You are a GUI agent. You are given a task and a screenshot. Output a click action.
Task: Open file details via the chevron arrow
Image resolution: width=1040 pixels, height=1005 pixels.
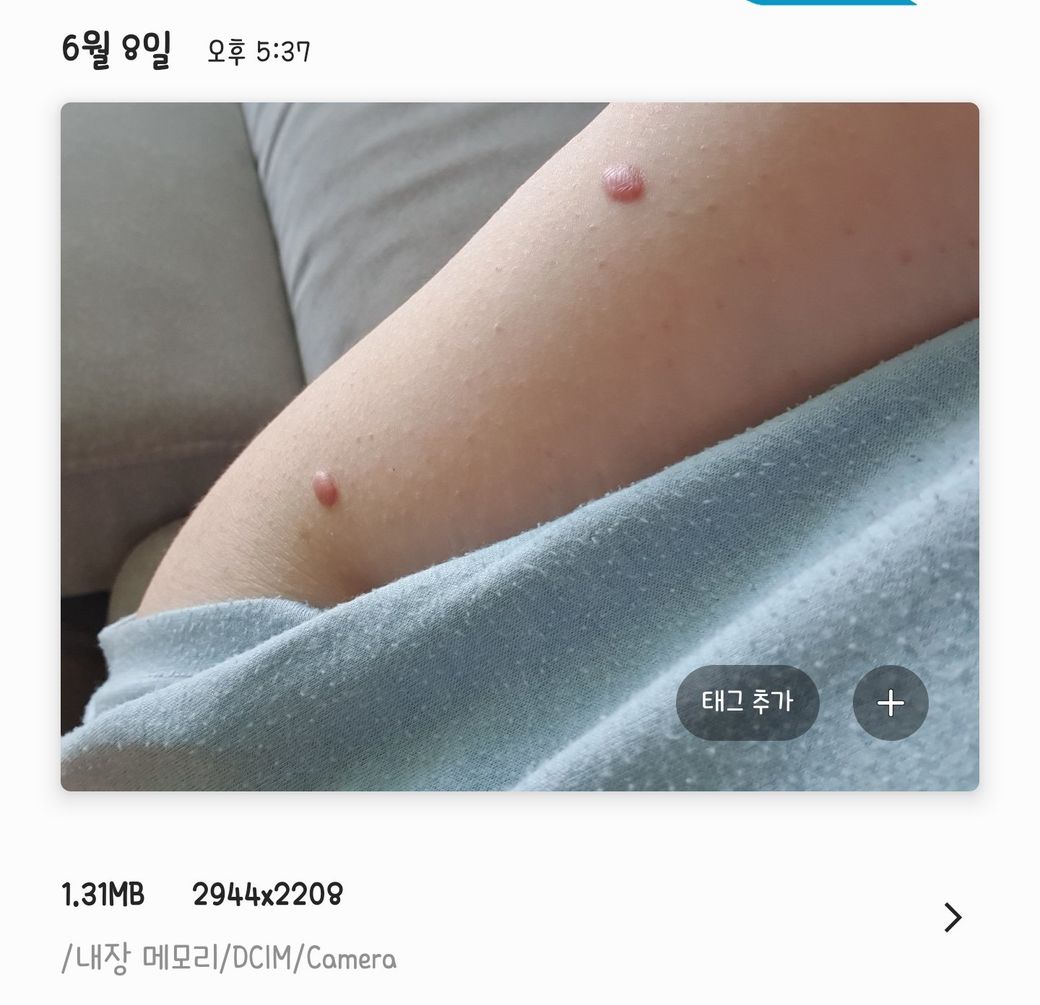click(952, 917)
